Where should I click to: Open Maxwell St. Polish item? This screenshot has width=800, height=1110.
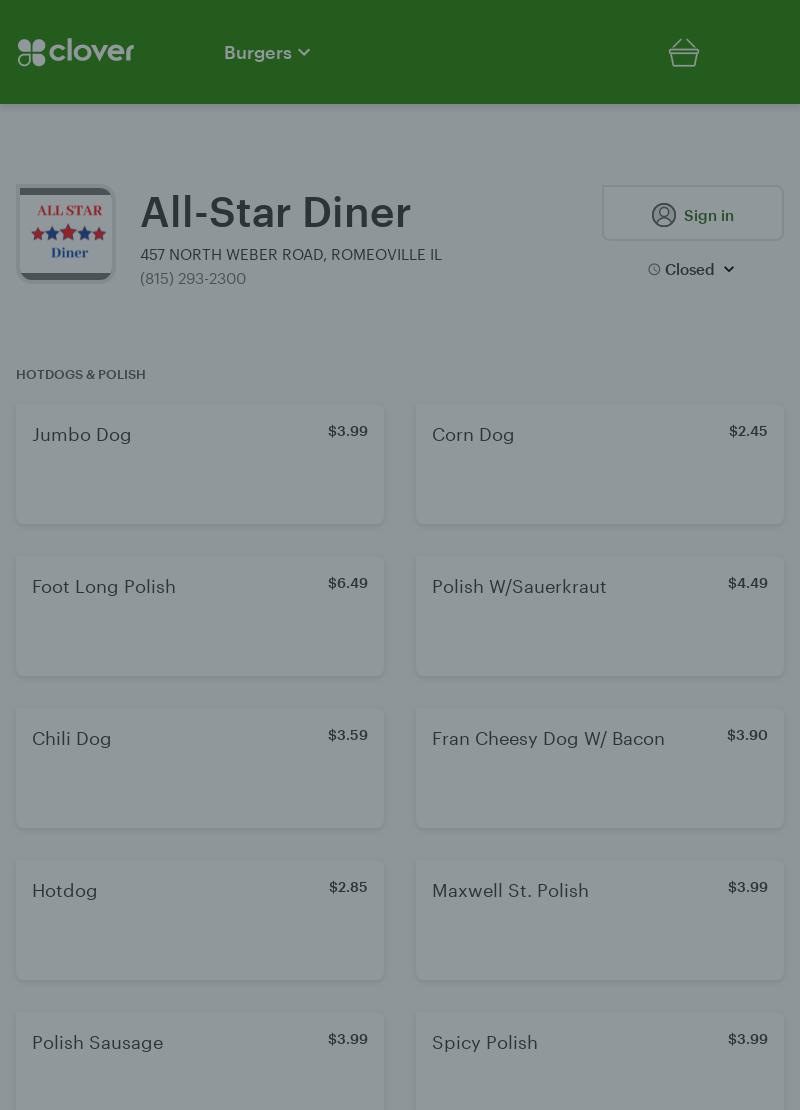point(600,920)
